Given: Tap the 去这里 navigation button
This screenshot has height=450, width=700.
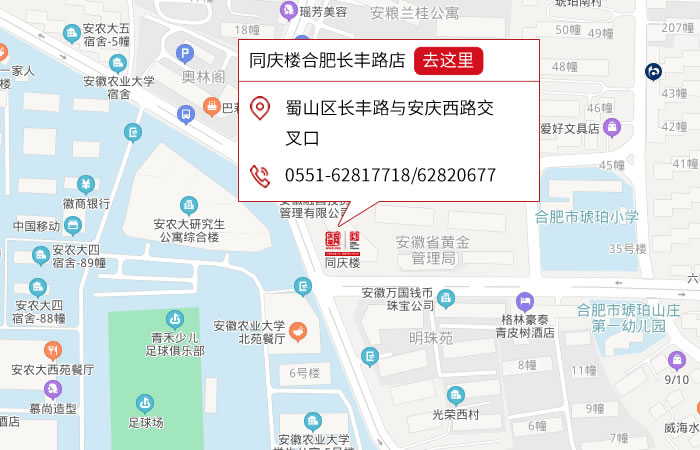Looking at the screenshot, I should [449, 60].
